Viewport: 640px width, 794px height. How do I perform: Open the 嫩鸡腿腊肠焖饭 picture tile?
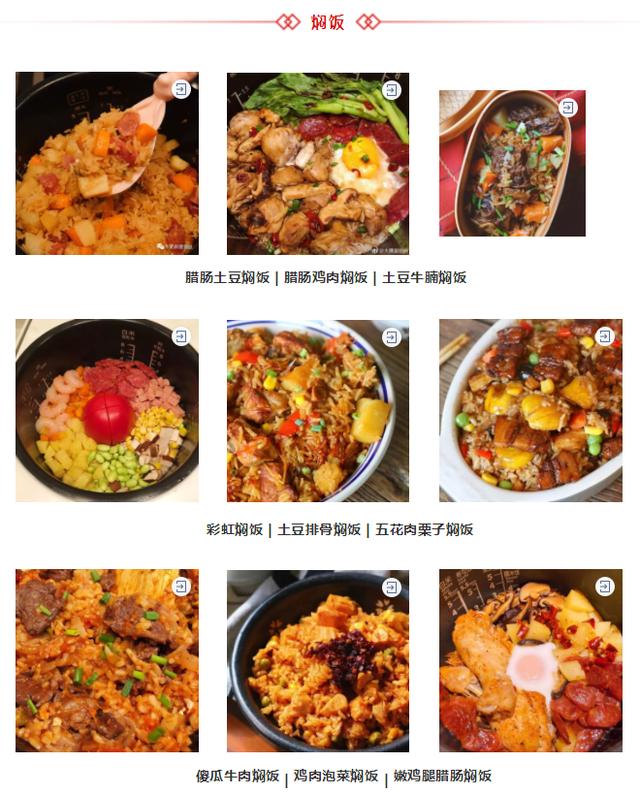tap(530, 660)
